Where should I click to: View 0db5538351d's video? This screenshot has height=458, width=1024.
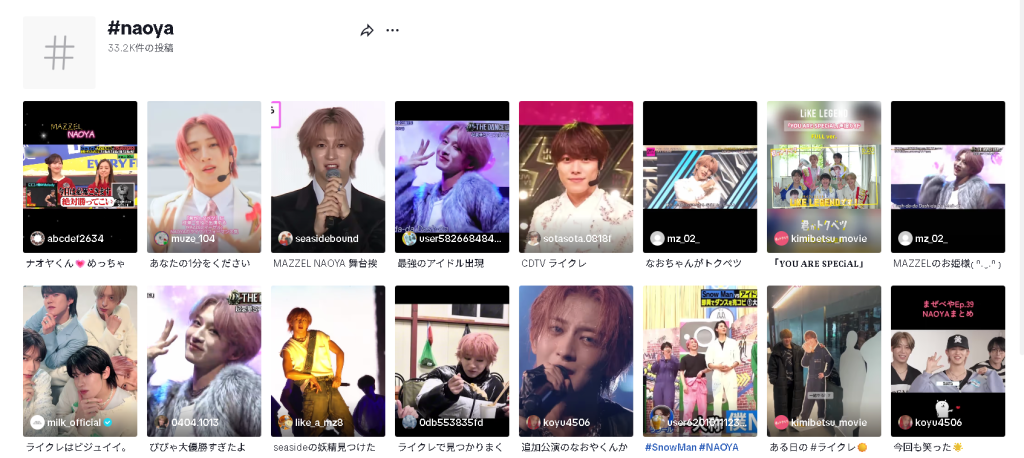[x=452, y=360]
